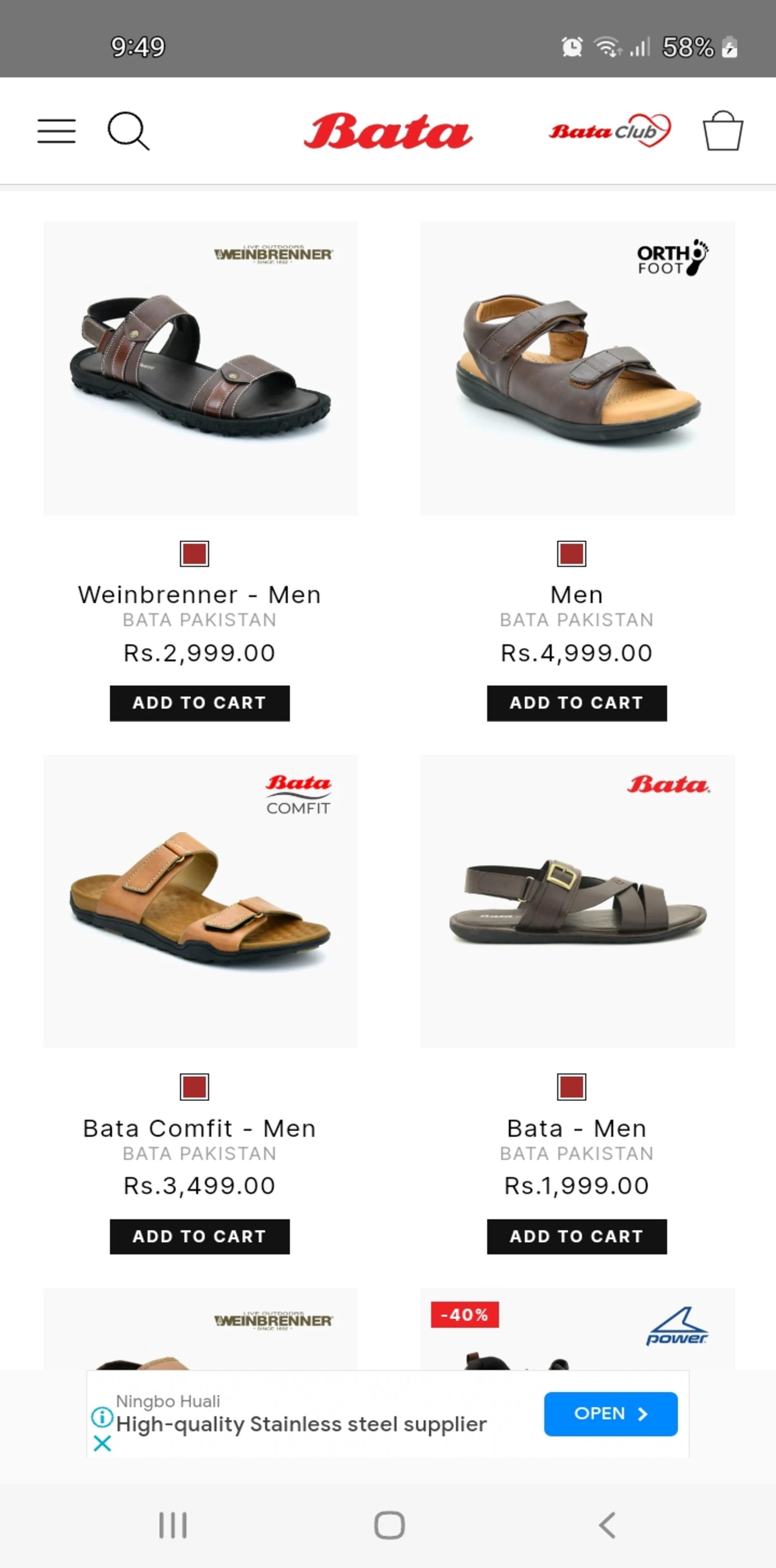
Task: Open ad info icon
Action: coord(102,1417)
